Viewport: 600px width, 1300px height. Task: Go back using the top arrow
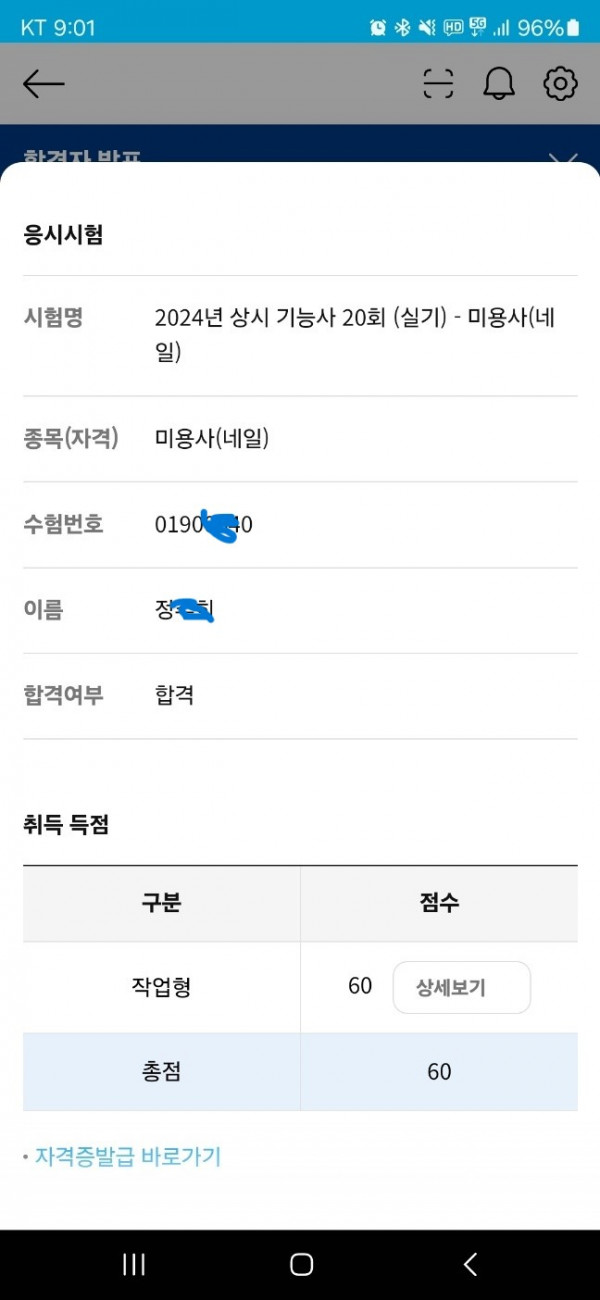click(43, 85)
